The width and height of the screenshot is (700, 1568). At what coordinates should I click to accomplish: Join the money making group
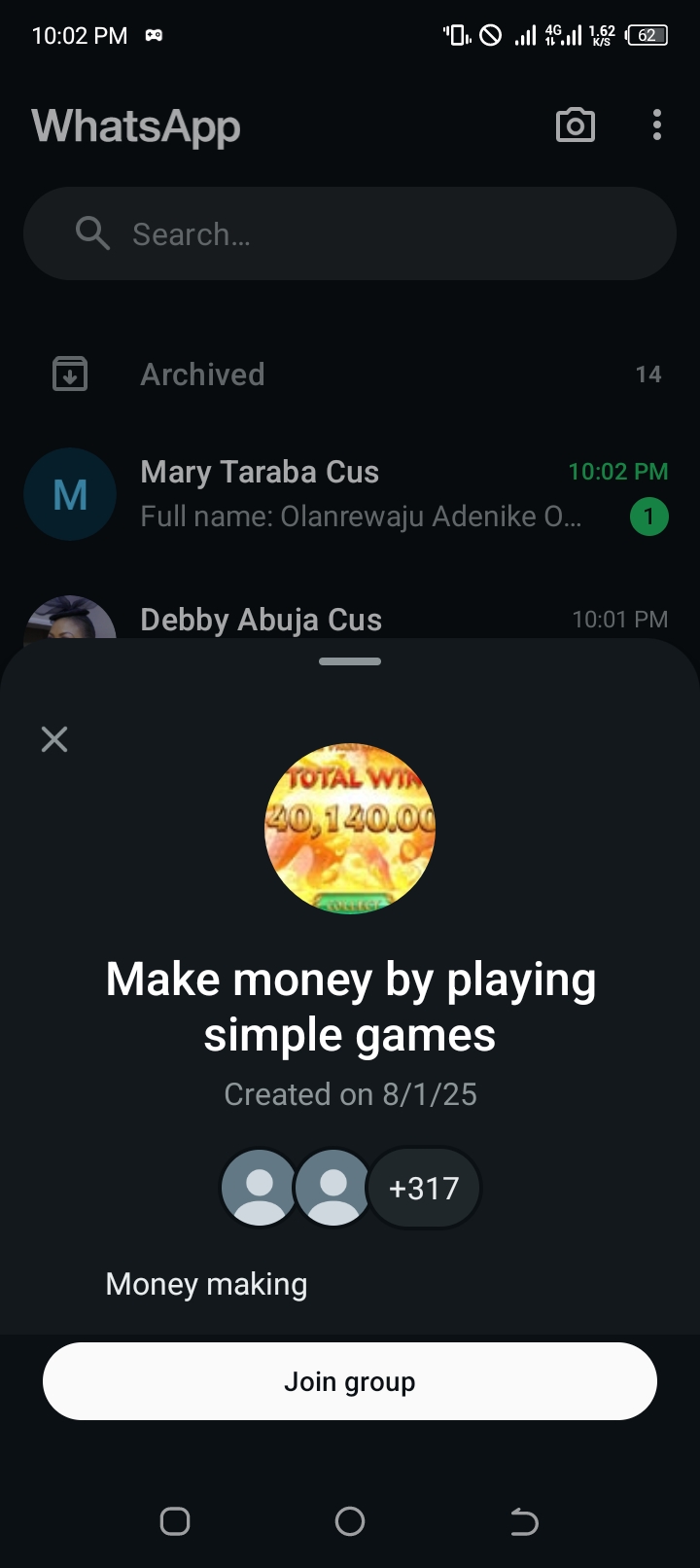(x=350, y=1381)
